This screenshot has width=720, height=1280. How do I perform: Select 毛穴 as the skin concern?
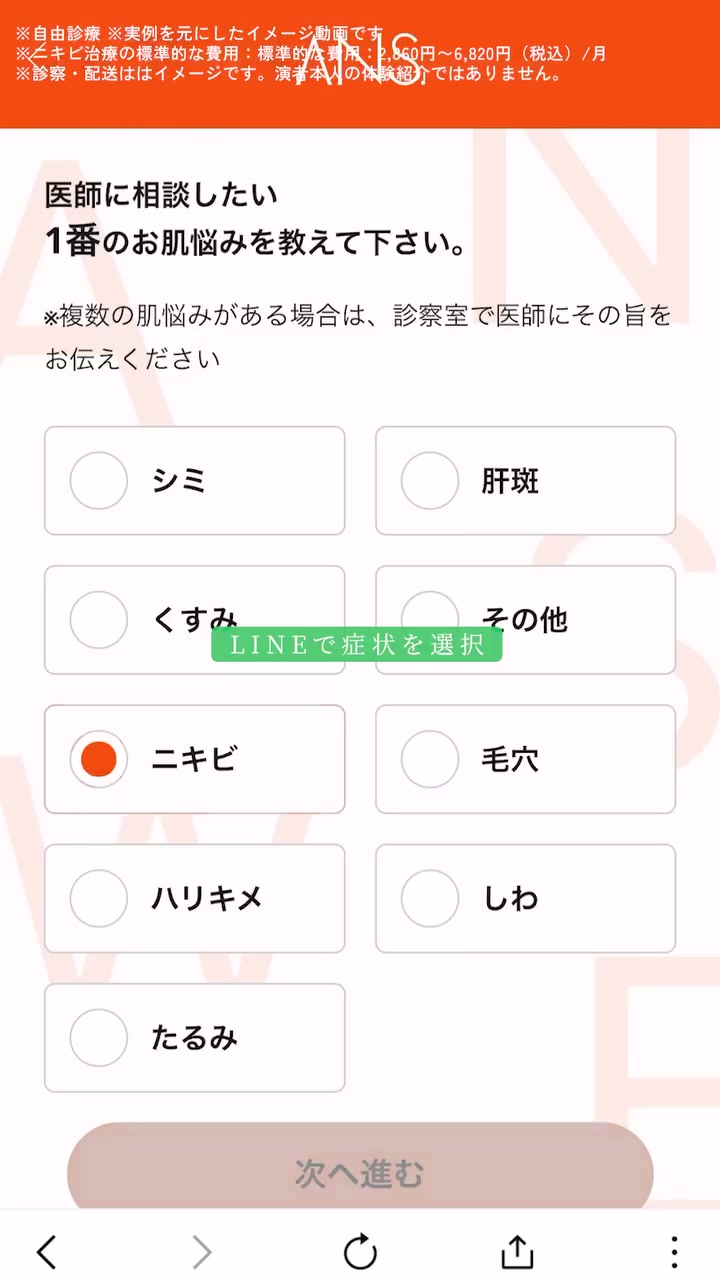click(x=525, y=759)
